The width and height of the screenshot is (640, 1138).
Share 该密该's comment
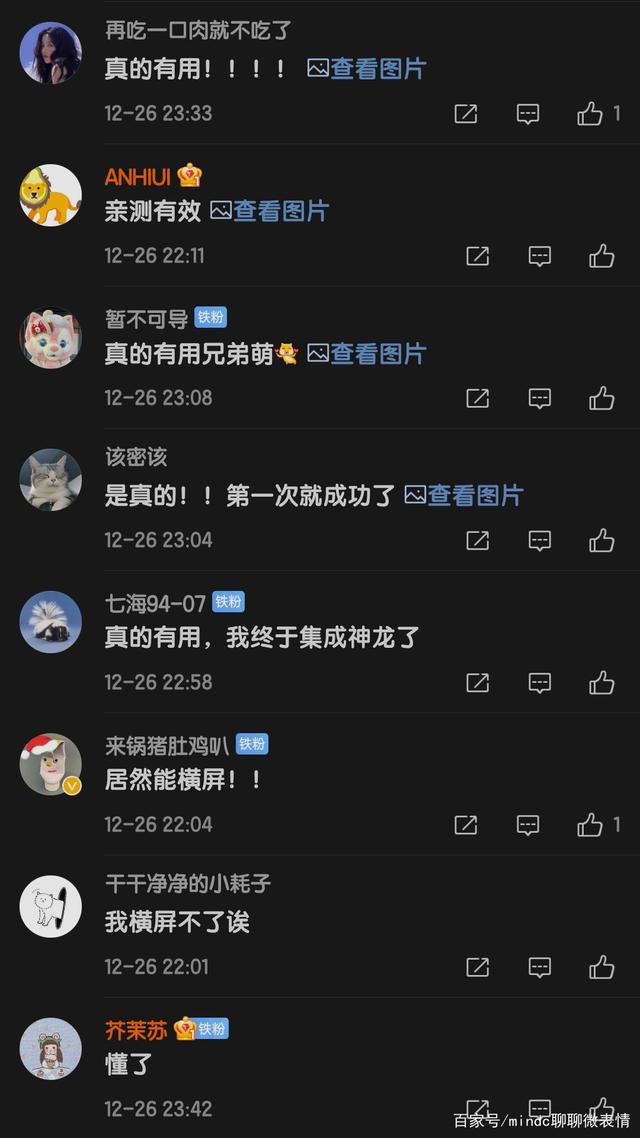478,541
